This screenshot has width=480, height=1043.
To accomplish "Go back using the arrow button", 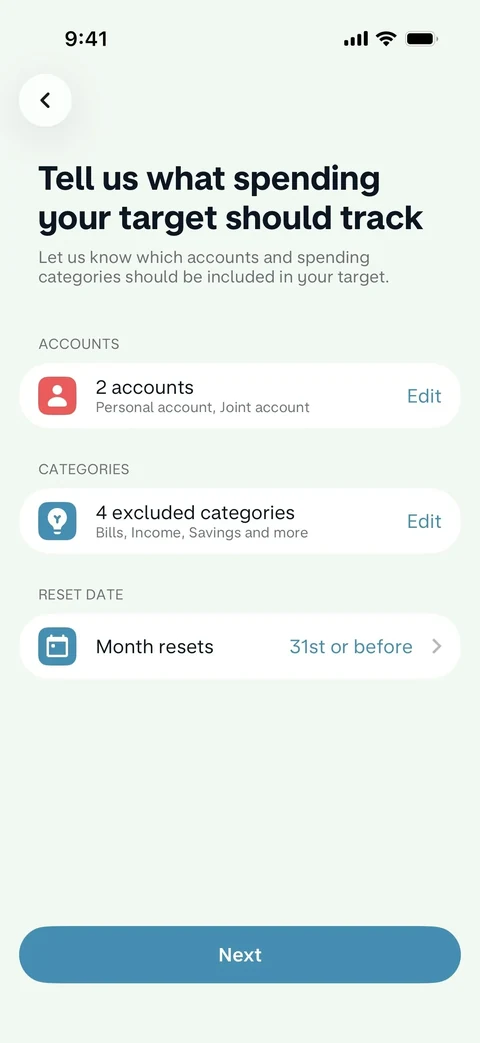I will [x=45, y=100].
